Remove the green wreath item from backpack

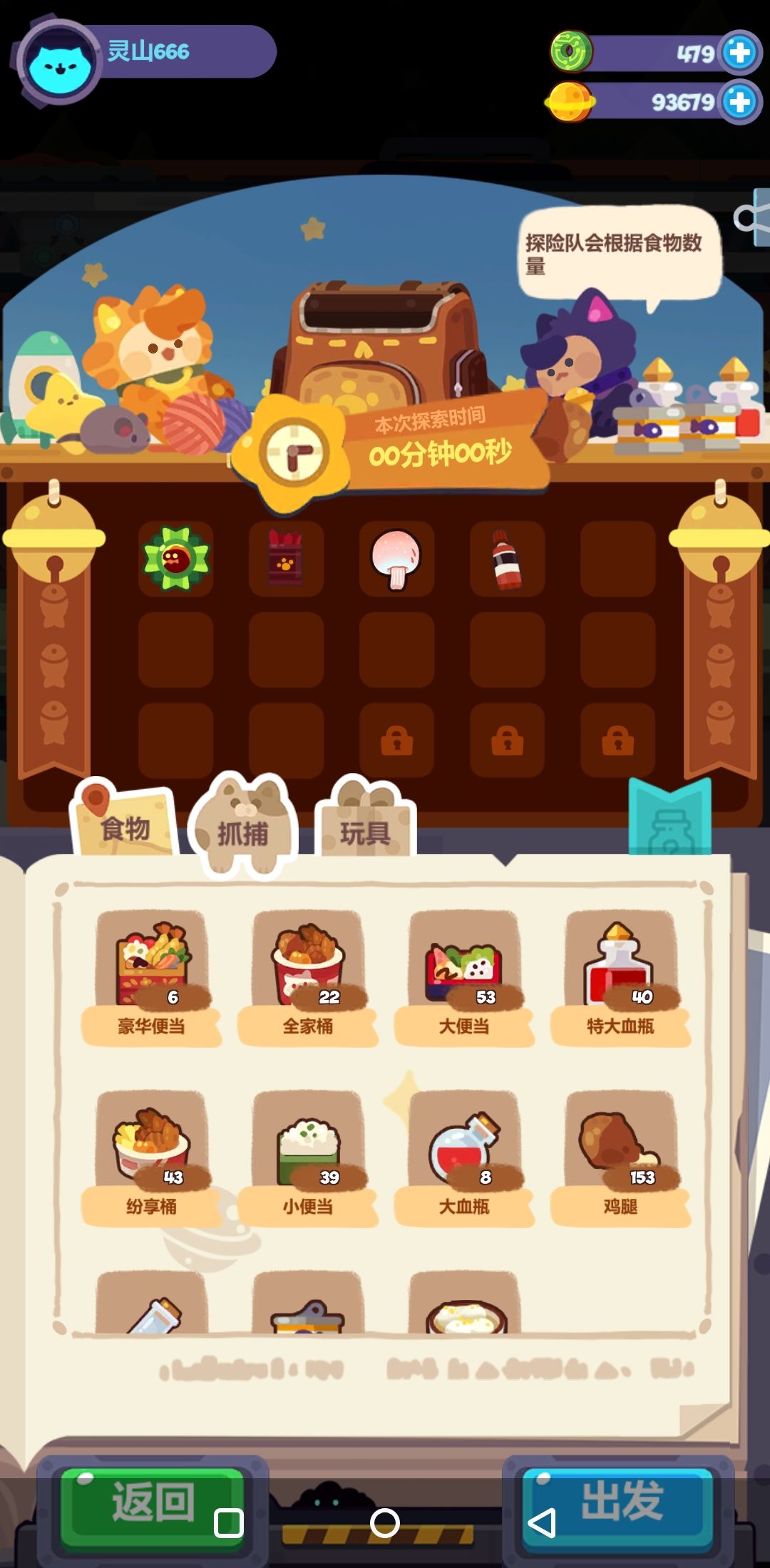coord(175,559)
